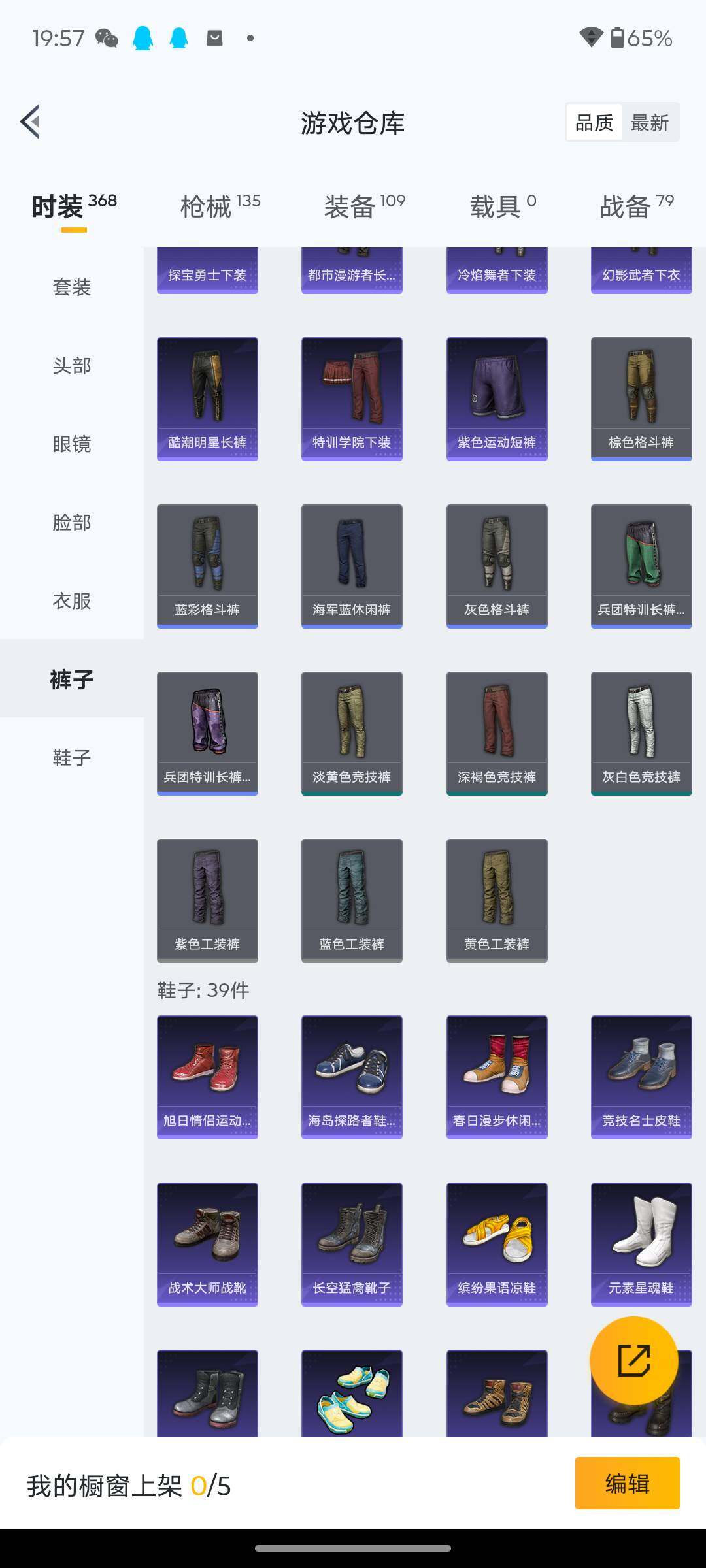Jump to the 鞋子 category
This screenshot has width=706, height=1568.
(x=72, y=758)
